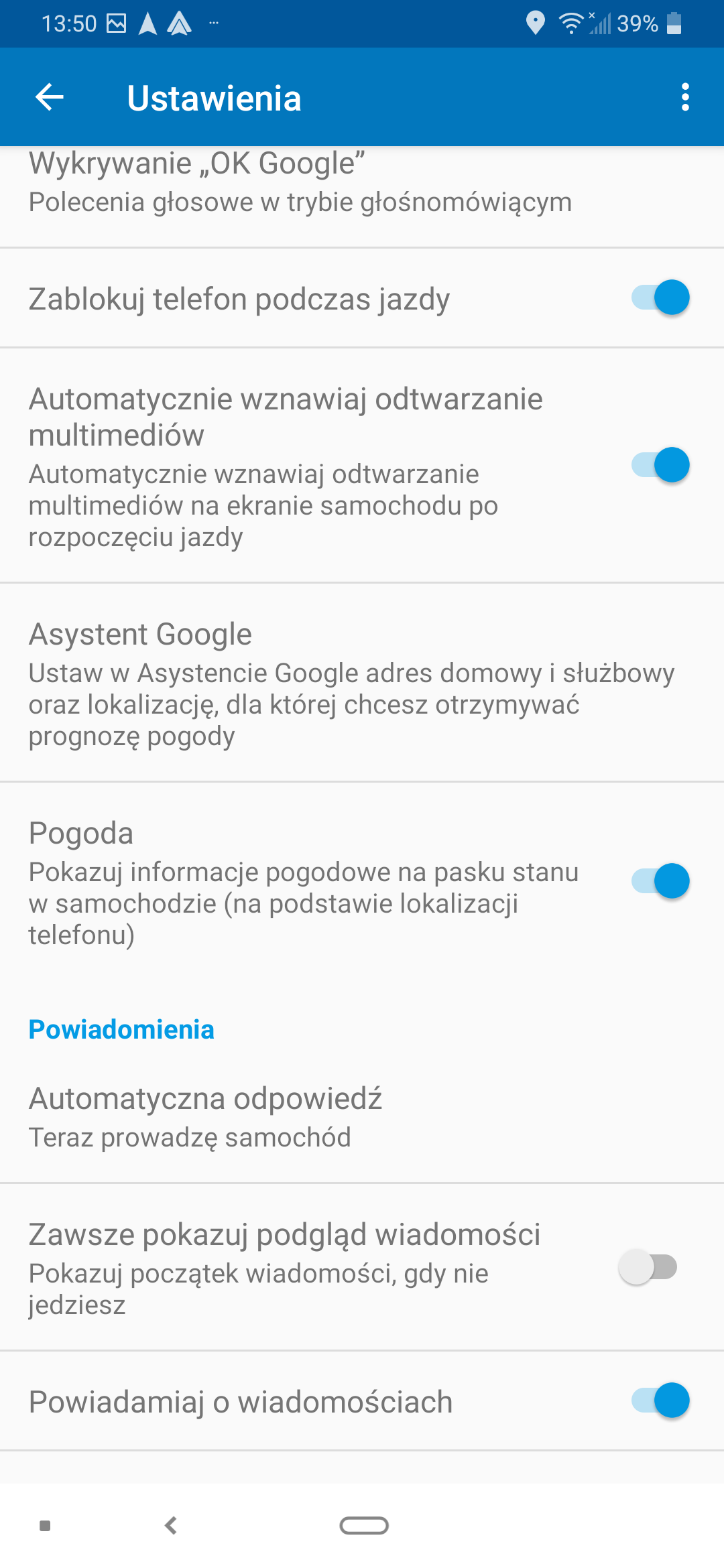This screenshot has height=1568, width=724.
Task: Open Automatyczna odpowiedź setting
Action: point(362,1118)
